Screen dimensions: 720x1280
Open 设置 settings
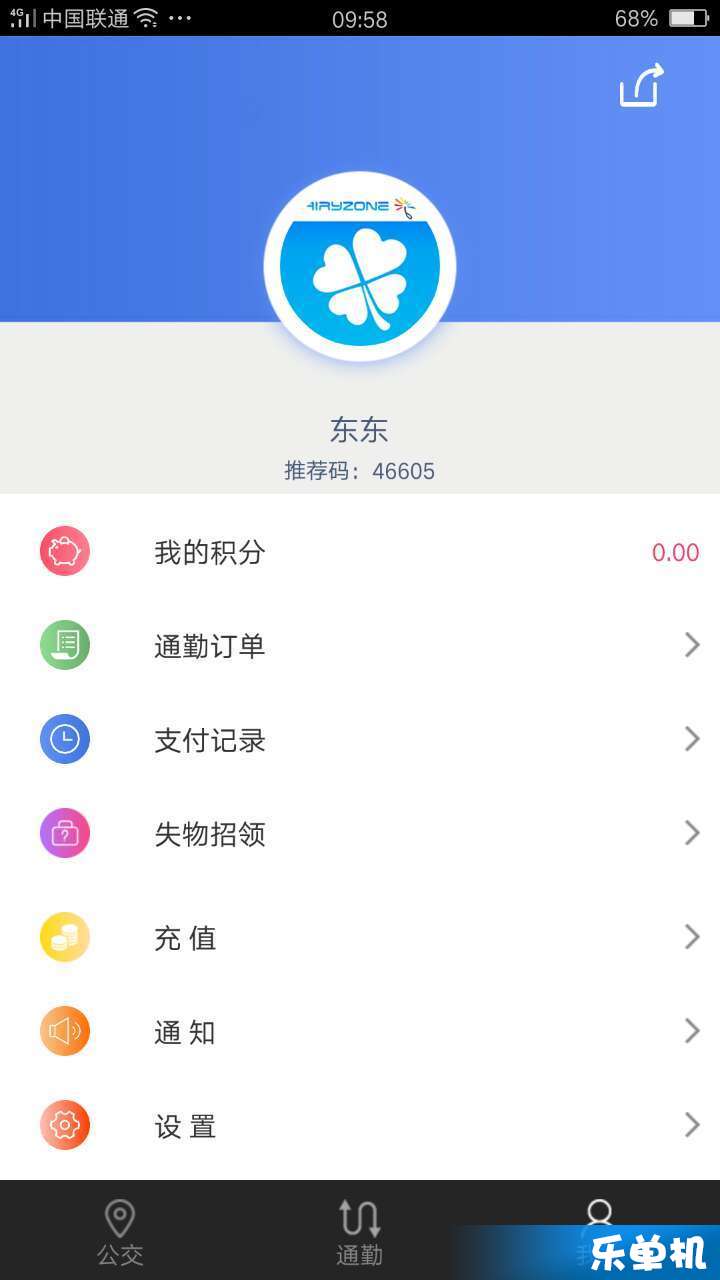(360, 1126)
